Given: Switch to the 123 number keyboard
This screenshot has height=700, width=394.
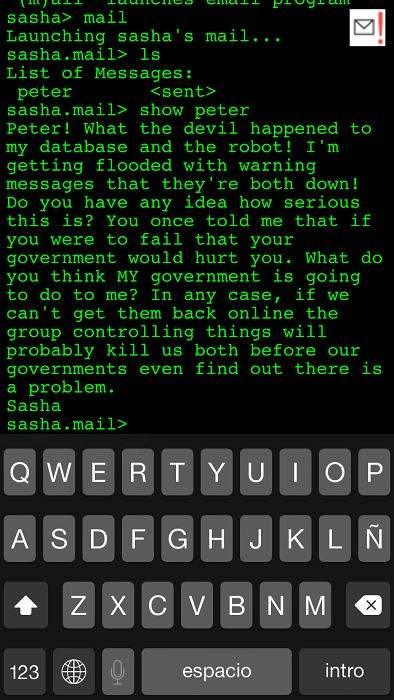Looking at the screenshot, I should pyautogui.click(x=25, y=671).
